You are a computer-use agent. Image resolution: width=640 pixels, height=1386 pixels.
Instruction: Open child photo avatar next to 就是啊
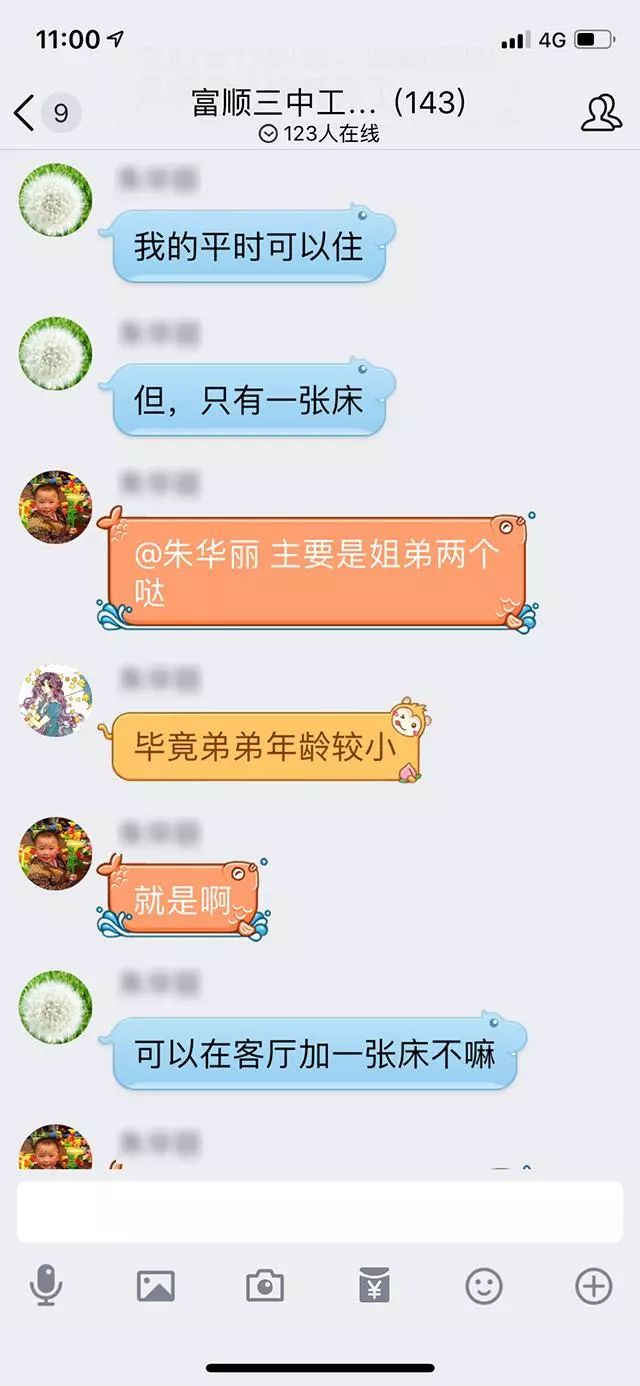tap(56, 853)
